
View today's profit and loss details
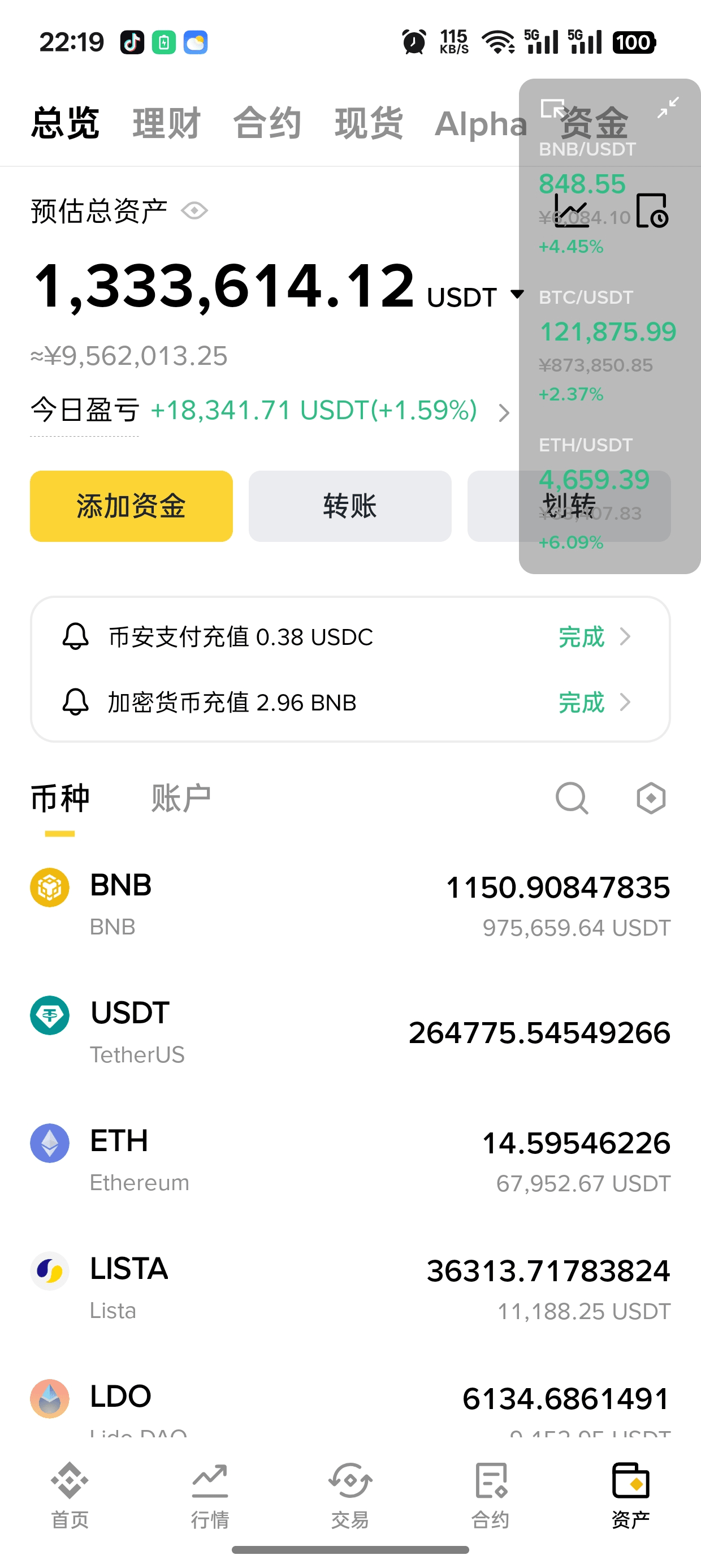click(x=271, y=411)
